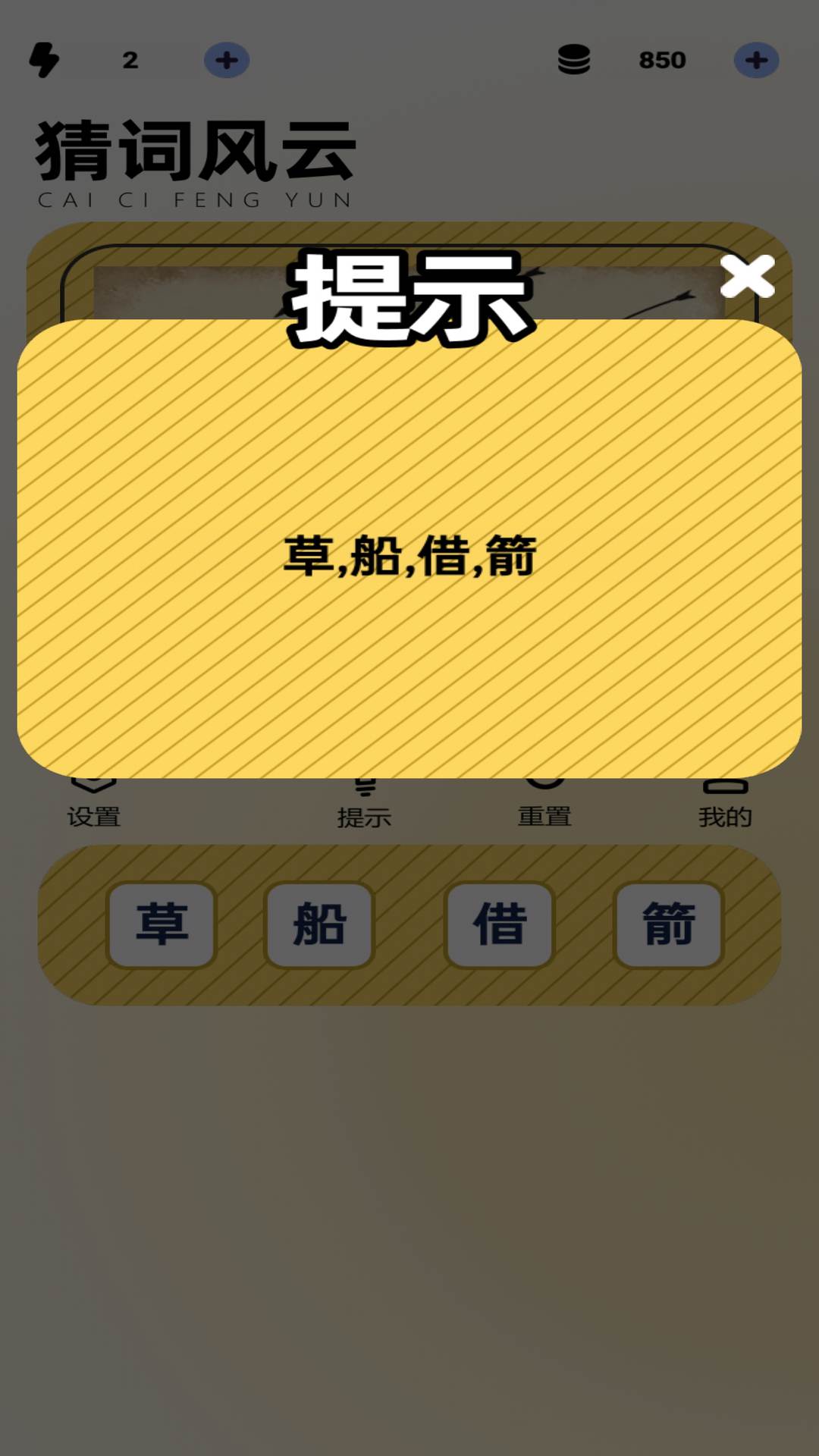The image size is (819, 1456).
Task: Open the 我的 profile icon
Action: (724, 789)
